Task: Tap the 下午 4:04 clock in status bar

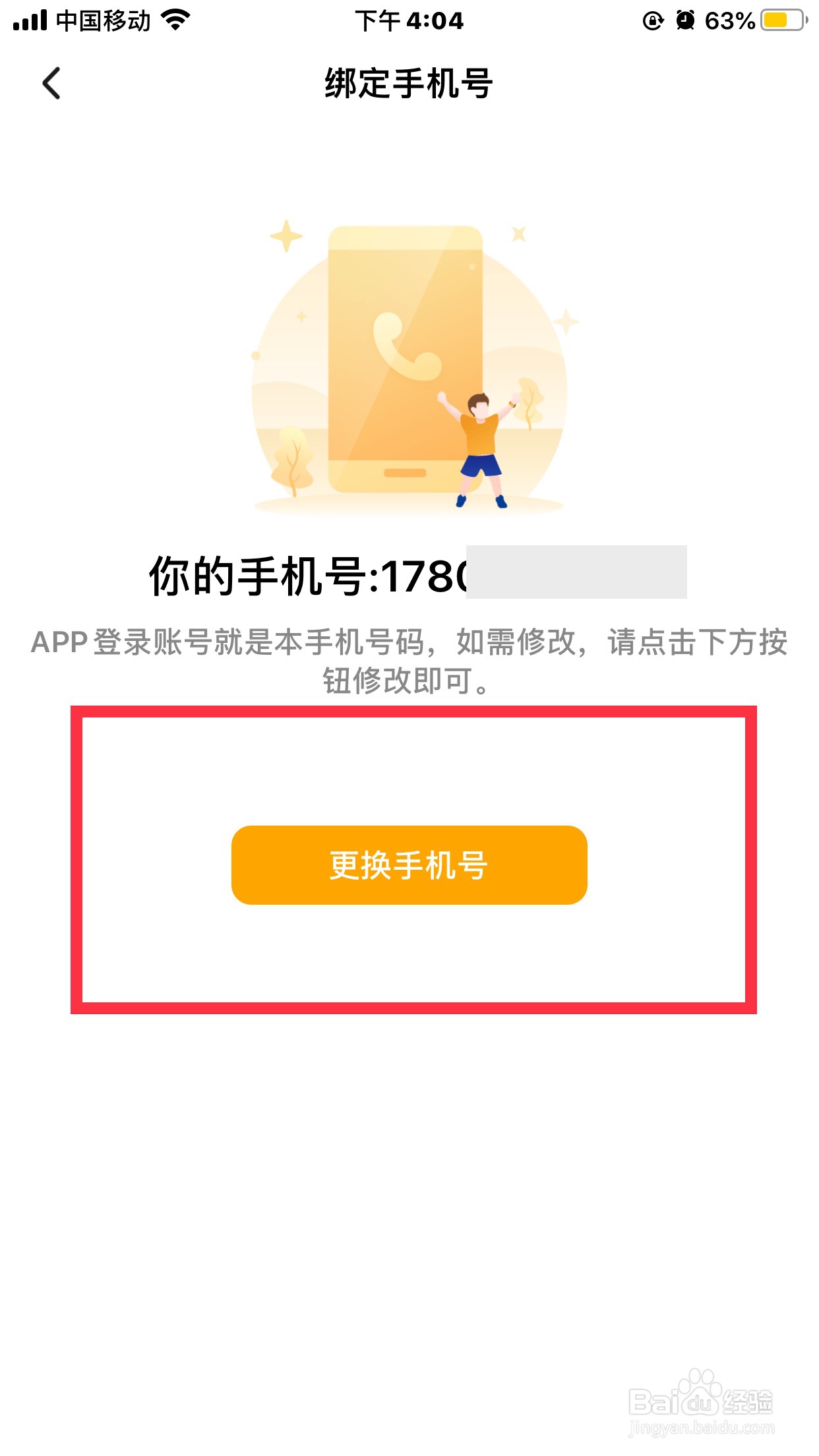Action: (409, 20)
